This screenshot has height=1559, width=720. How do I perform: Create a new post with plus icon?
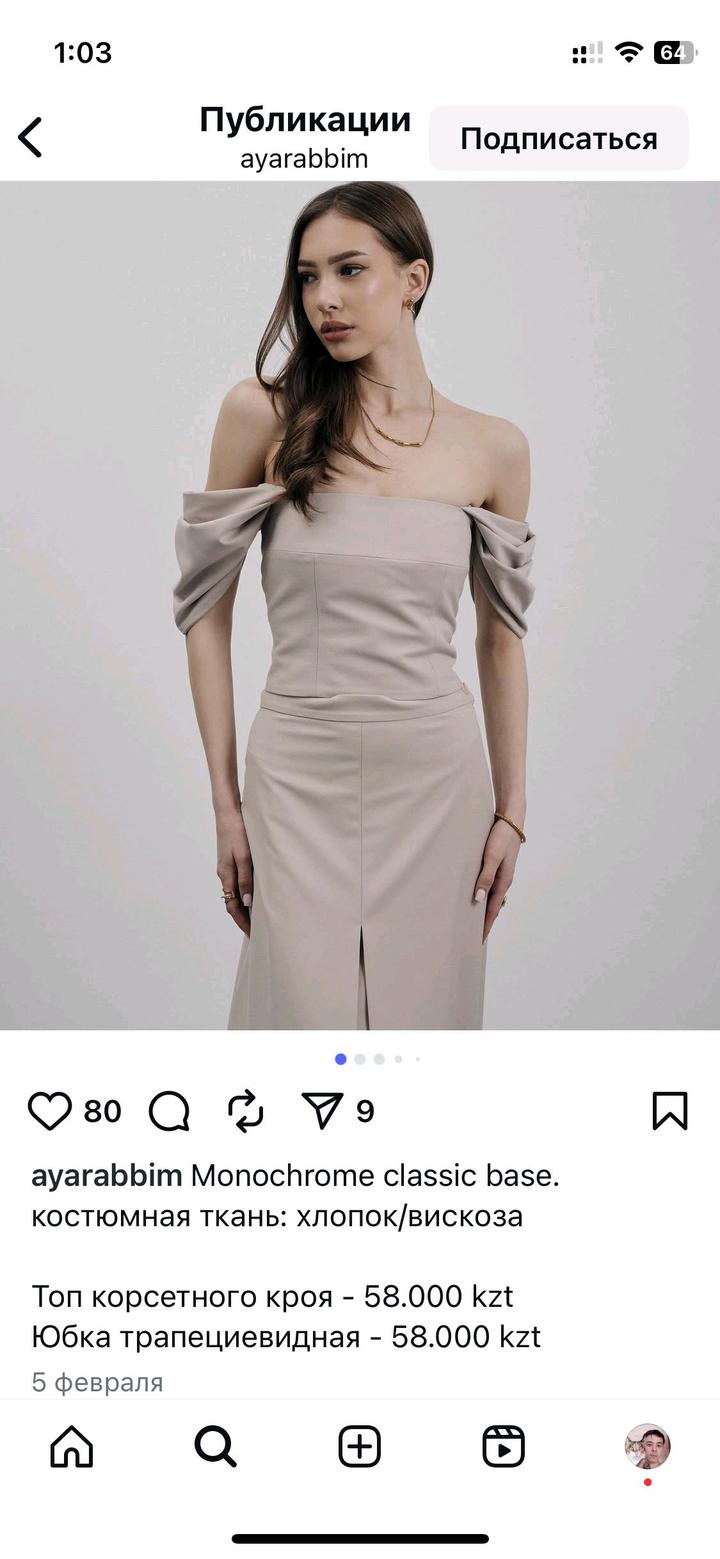point(360,1447)
